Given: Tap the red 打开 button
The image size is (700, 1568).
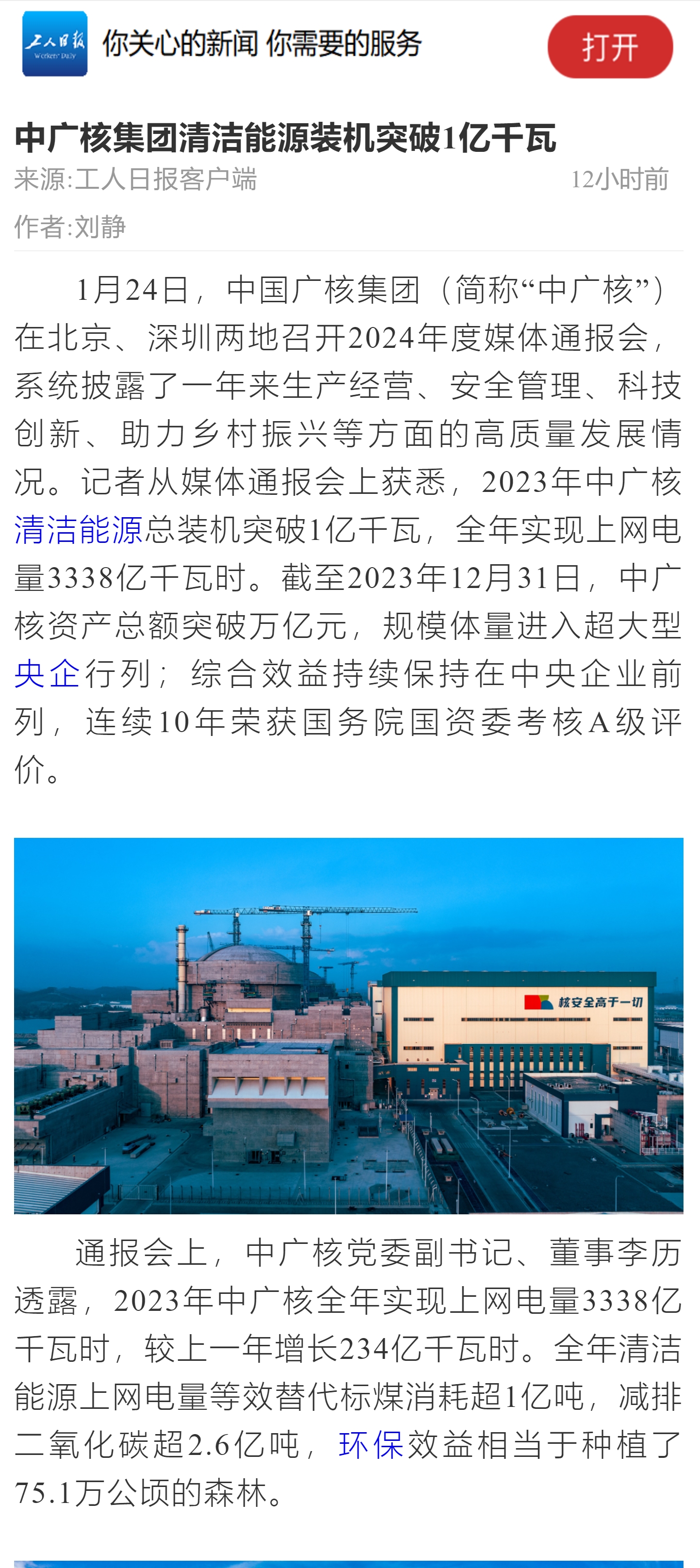Looking at the screenshot, I should pyautogui.click(x=610, y=47).
